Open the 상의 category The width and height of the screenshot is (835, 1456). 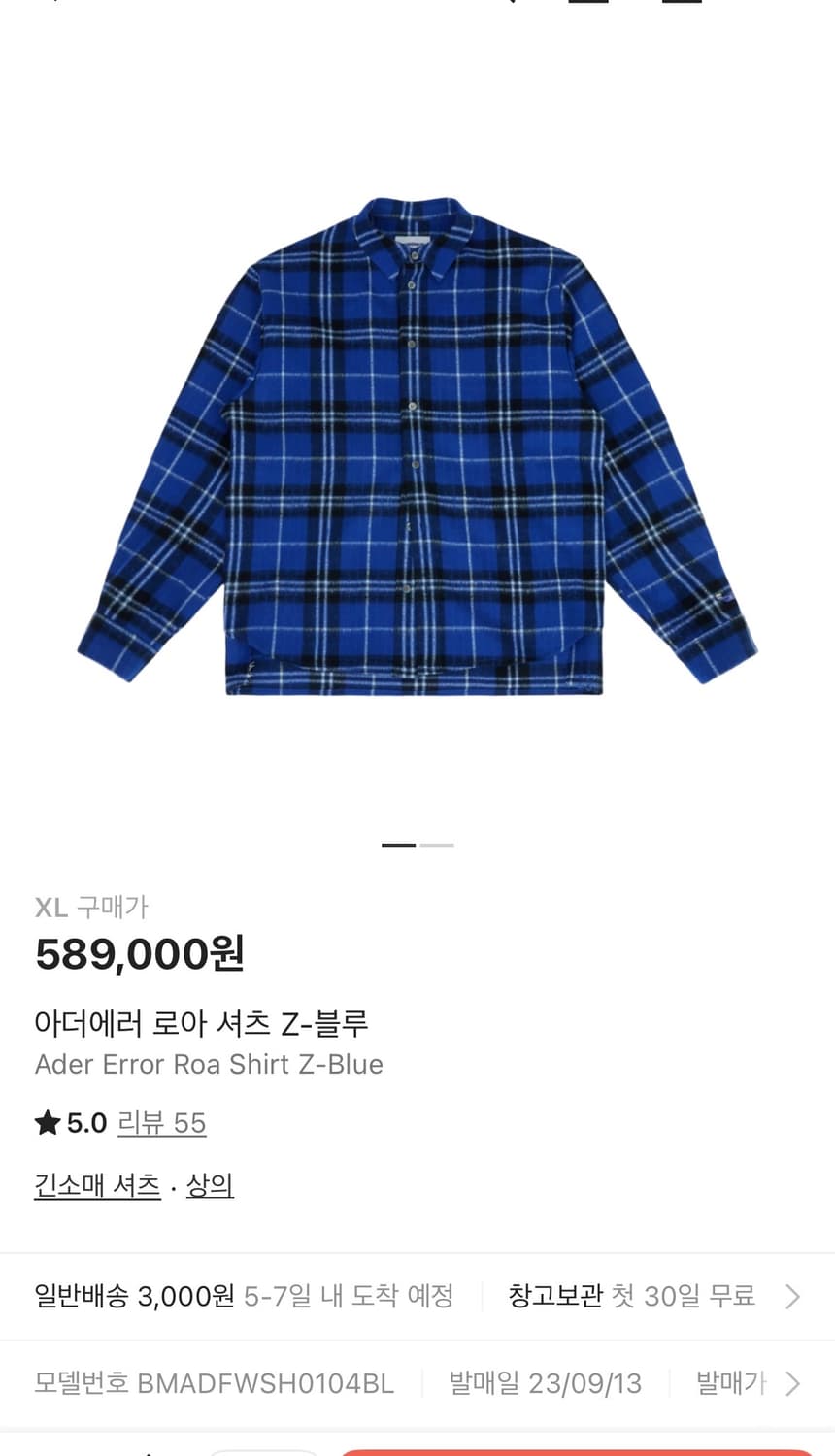210,1185
